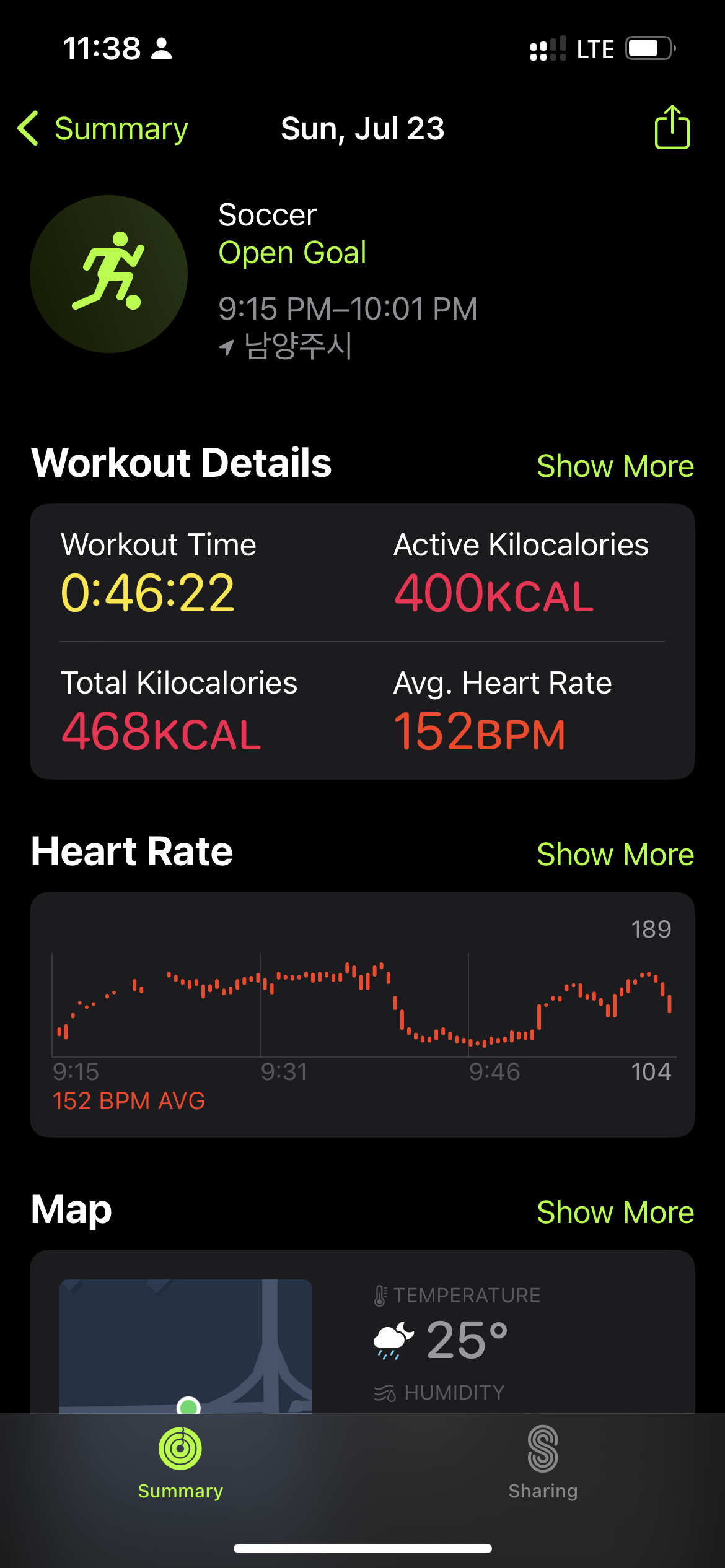Open the workout route map thumbnail
725x1568 pixels.
click(186, 1346)
